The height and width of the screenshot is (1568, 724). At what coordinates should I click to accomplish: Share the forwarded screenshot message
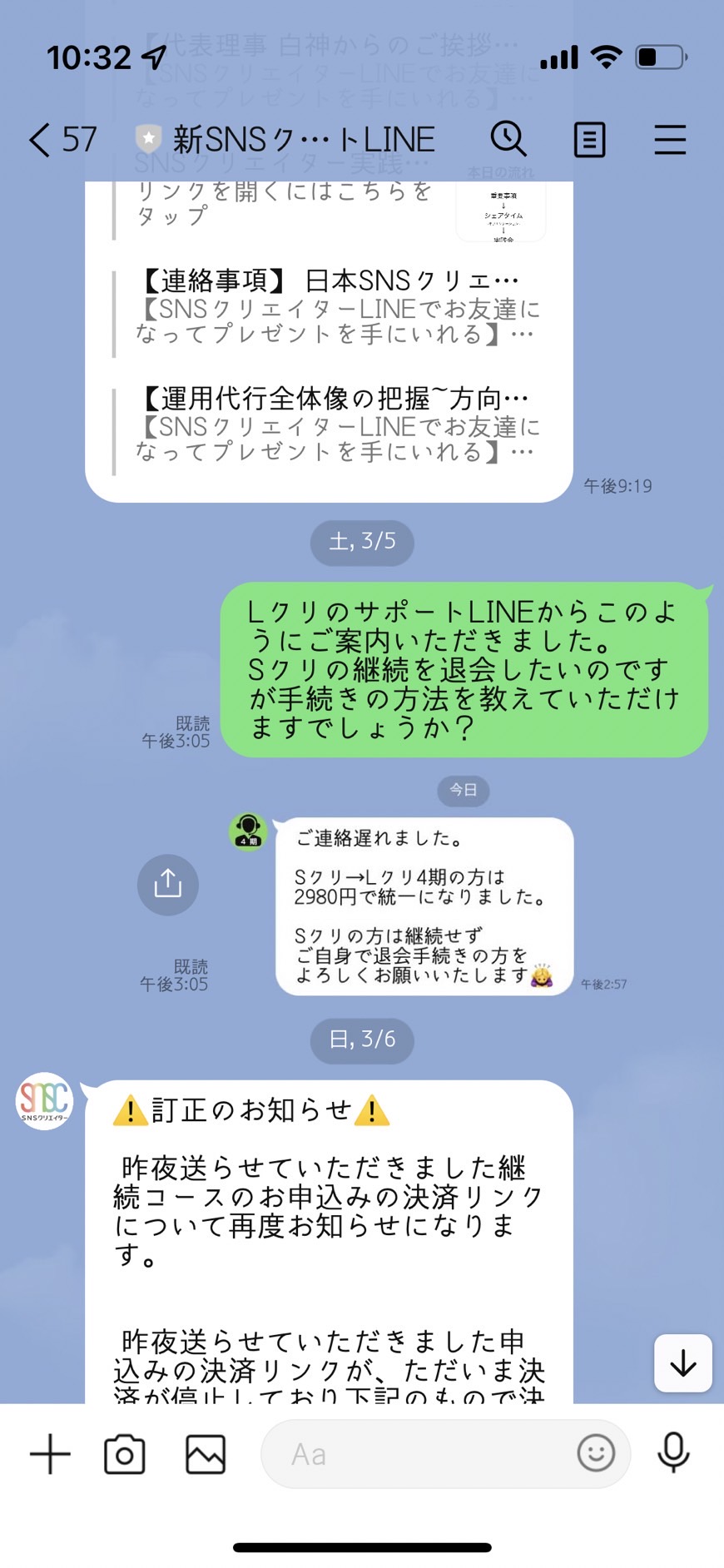coord(167,884)
